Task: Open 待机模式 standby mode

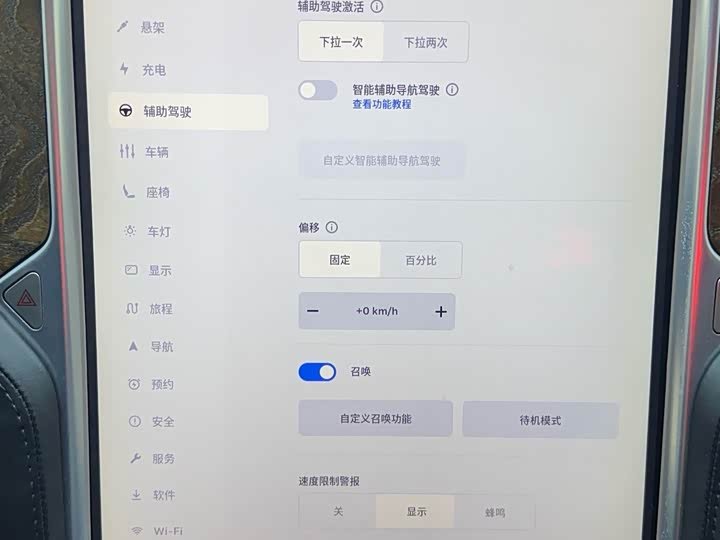Action: pyautogui.click(x=540, y=420)
